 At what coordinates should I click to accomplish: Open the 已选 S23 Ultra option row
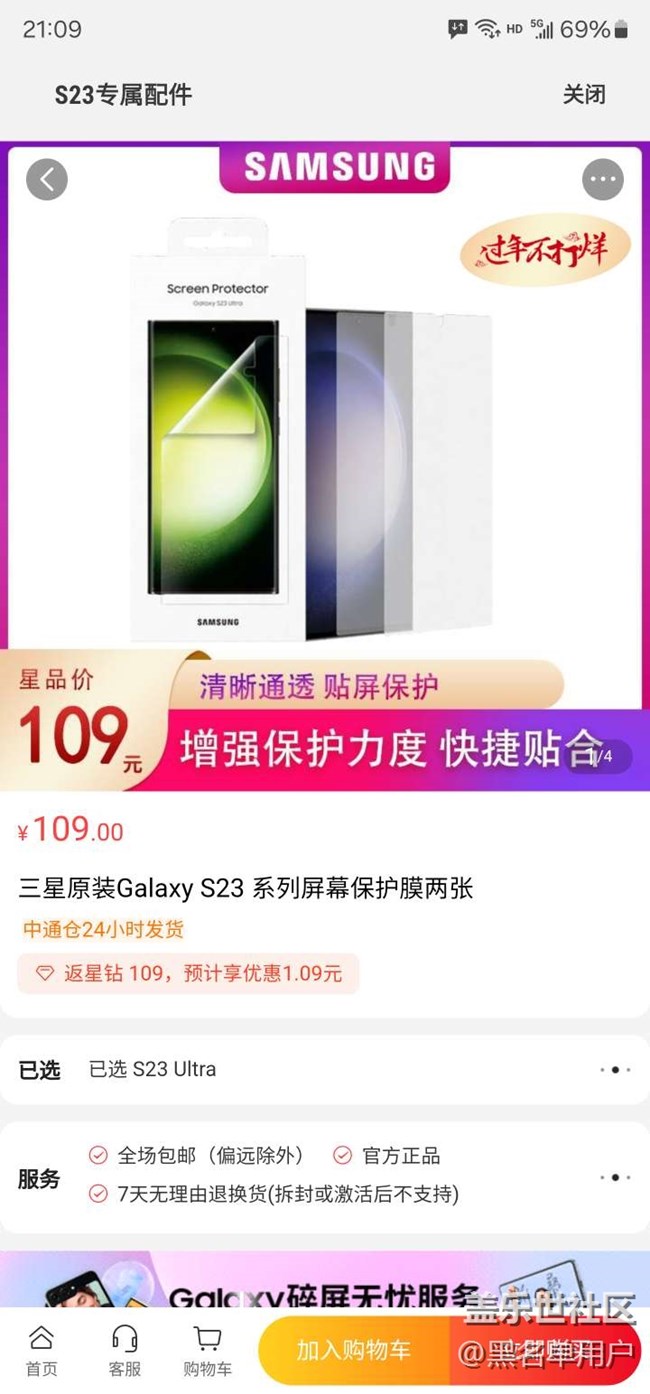point(324,1069)
